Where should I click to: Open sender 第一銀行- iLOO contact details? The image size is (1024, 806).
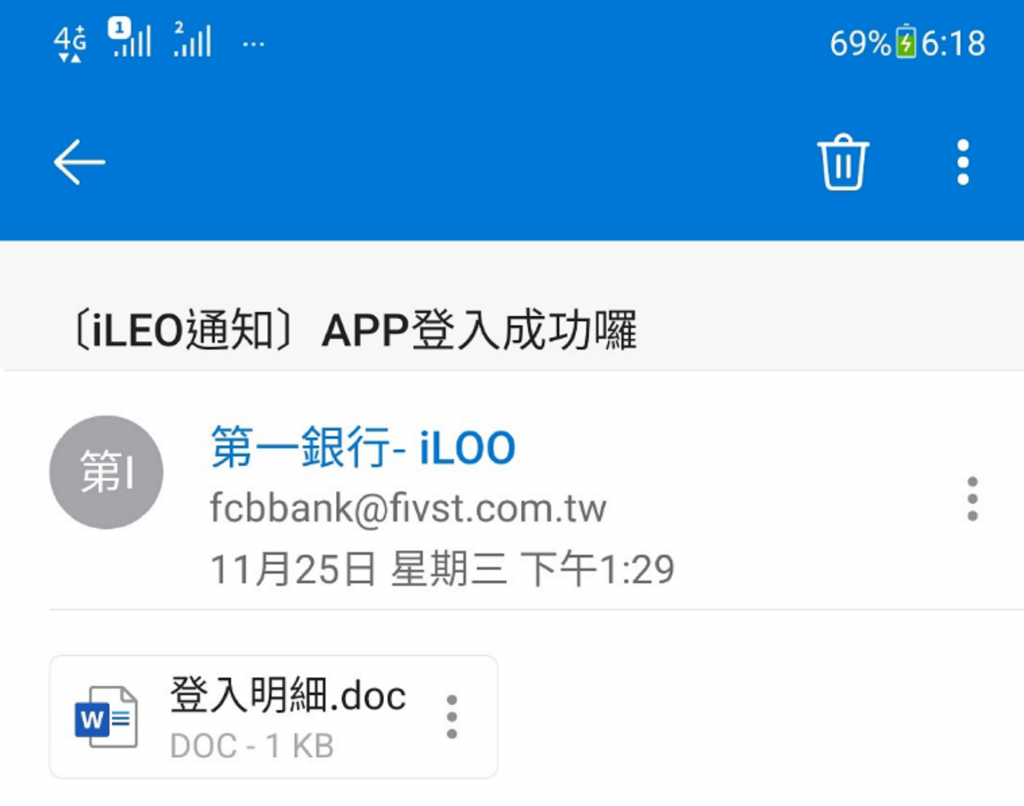pos(362,450)
